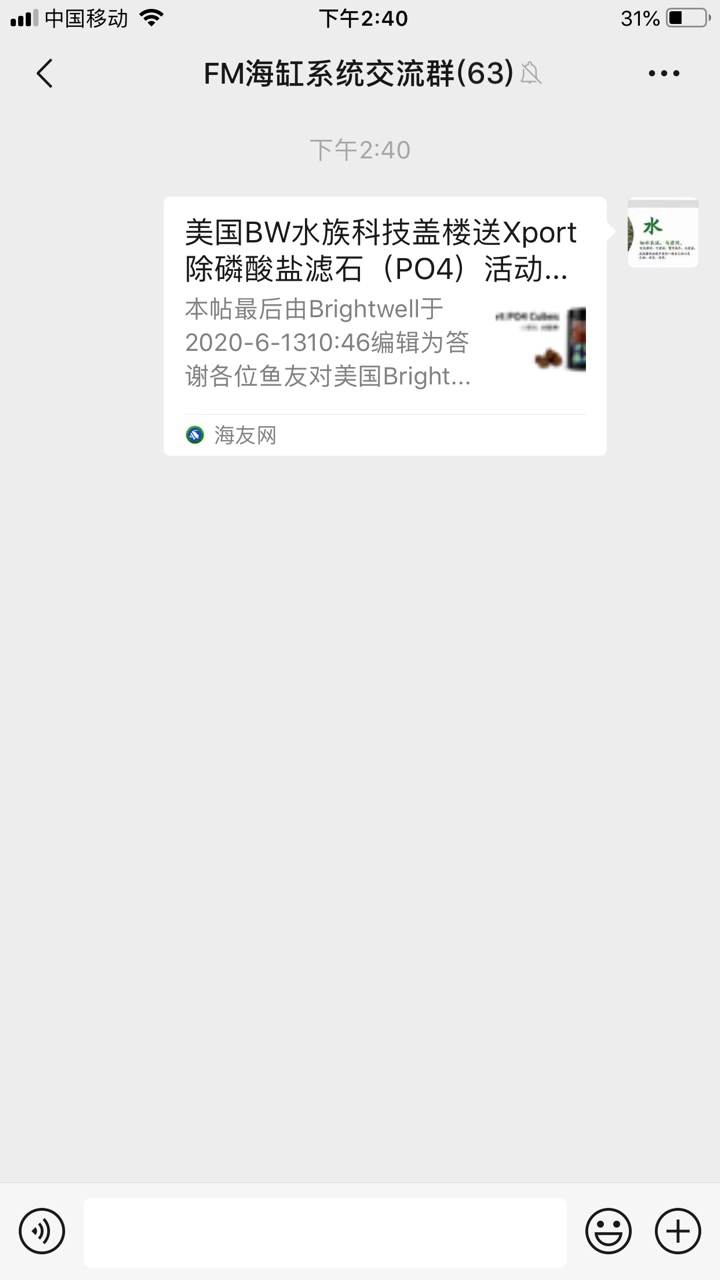
Task: Open the emoji sticker panel
Action: tap(608, 1231)
